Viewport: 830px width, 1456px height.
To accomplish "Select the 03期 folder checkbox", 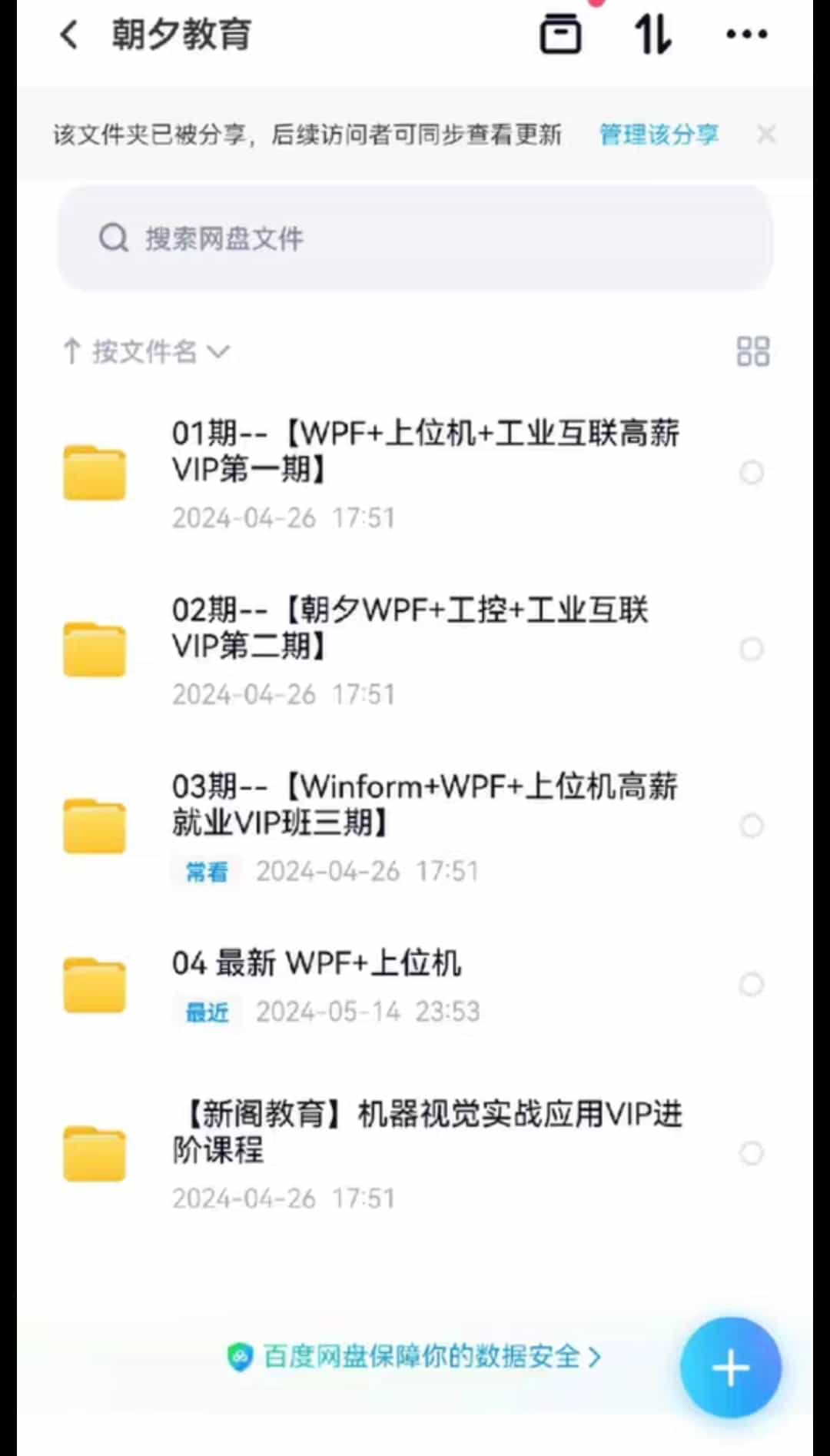I will click(751, 826).
